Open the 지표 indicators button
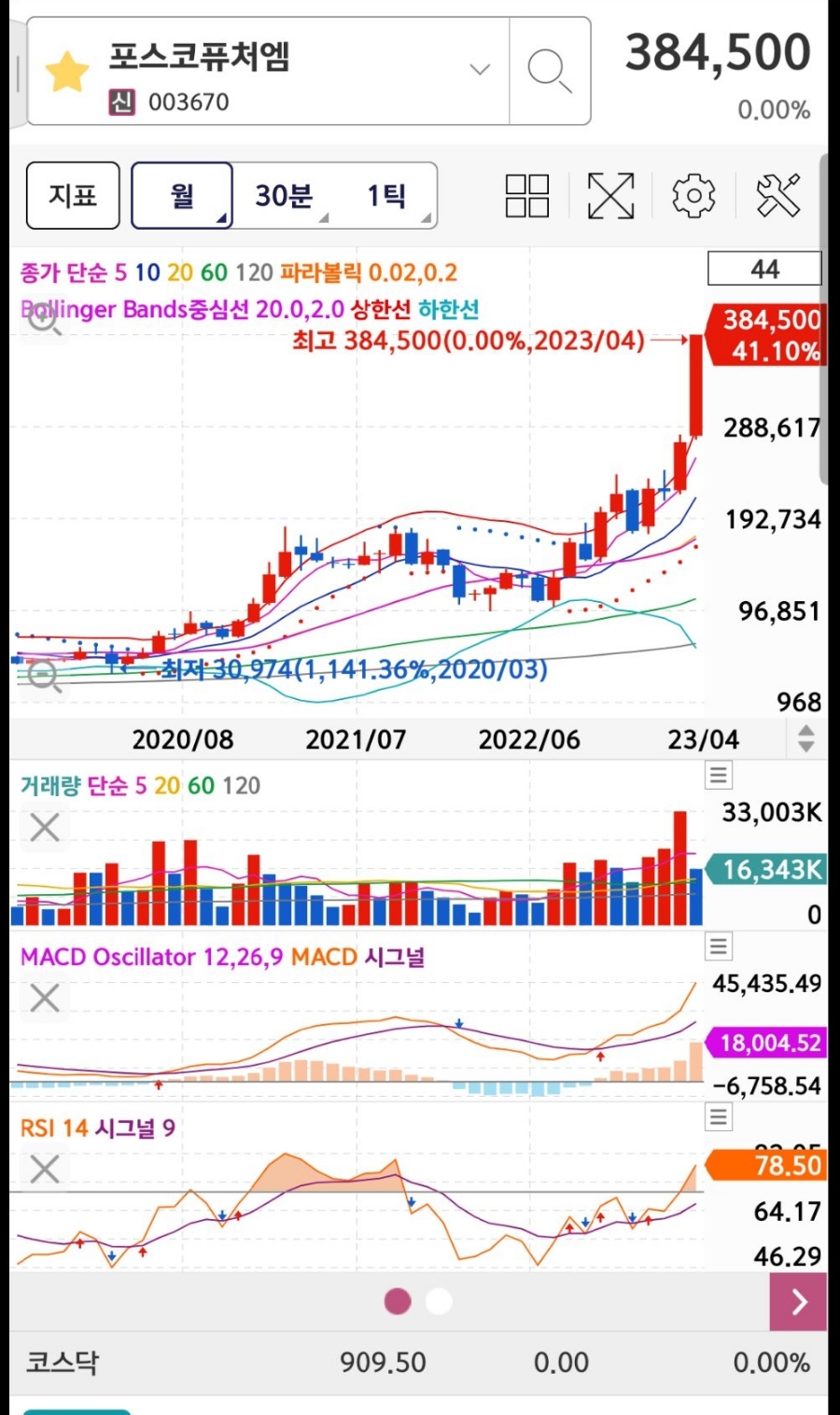Viewport: 840px width, 1415px height. (73, 195)
